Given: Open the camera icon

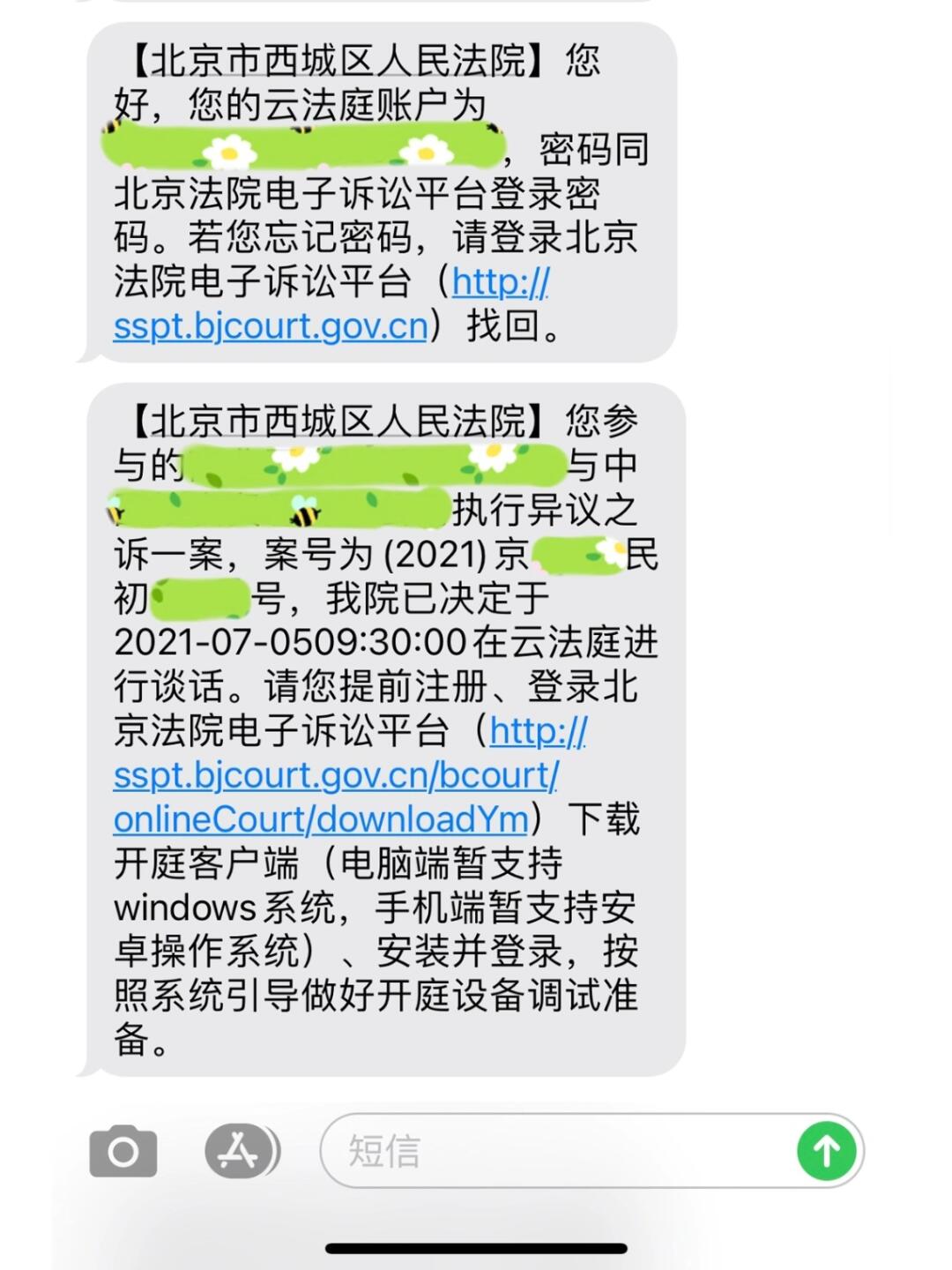Looking at the screenshot, I should pos(123,1151).
